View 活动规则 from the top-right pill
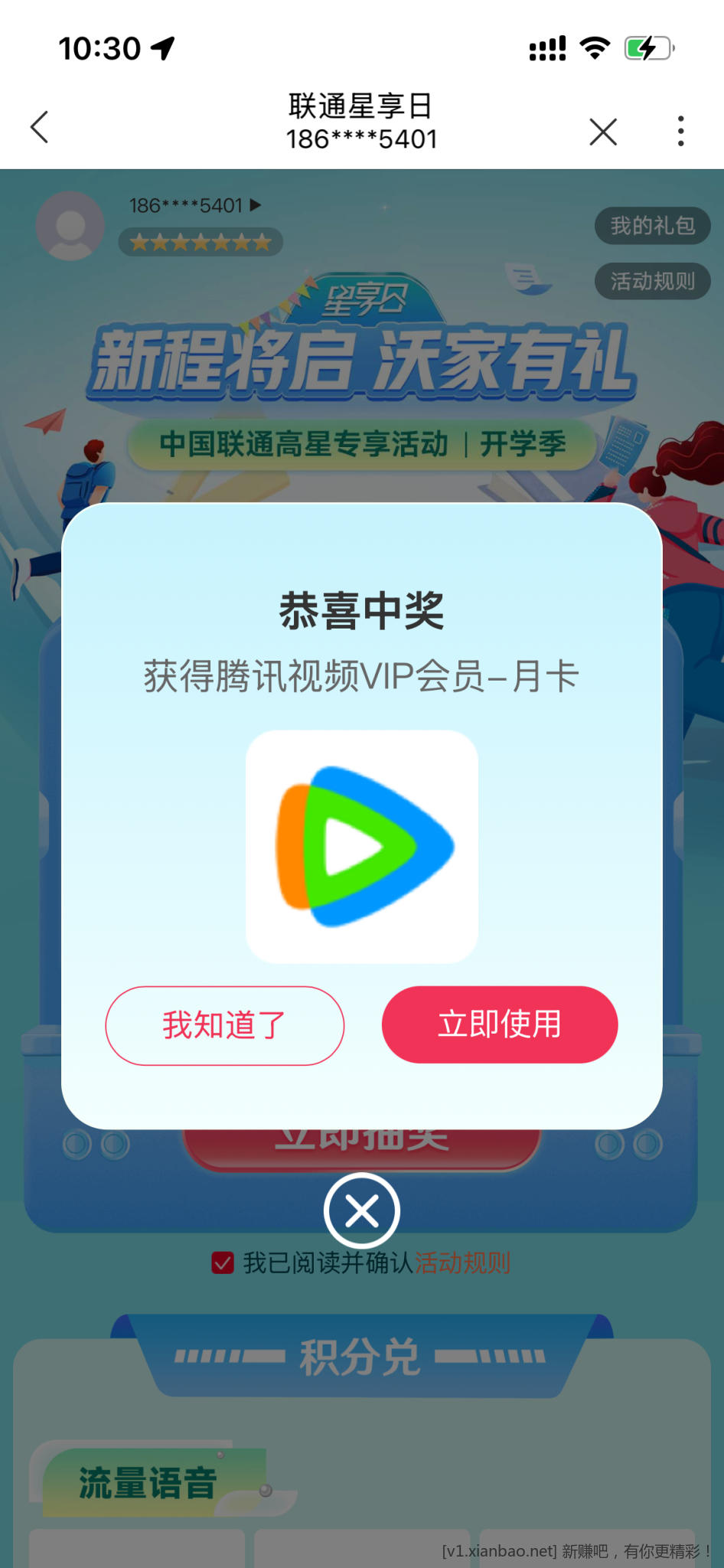 652,282
